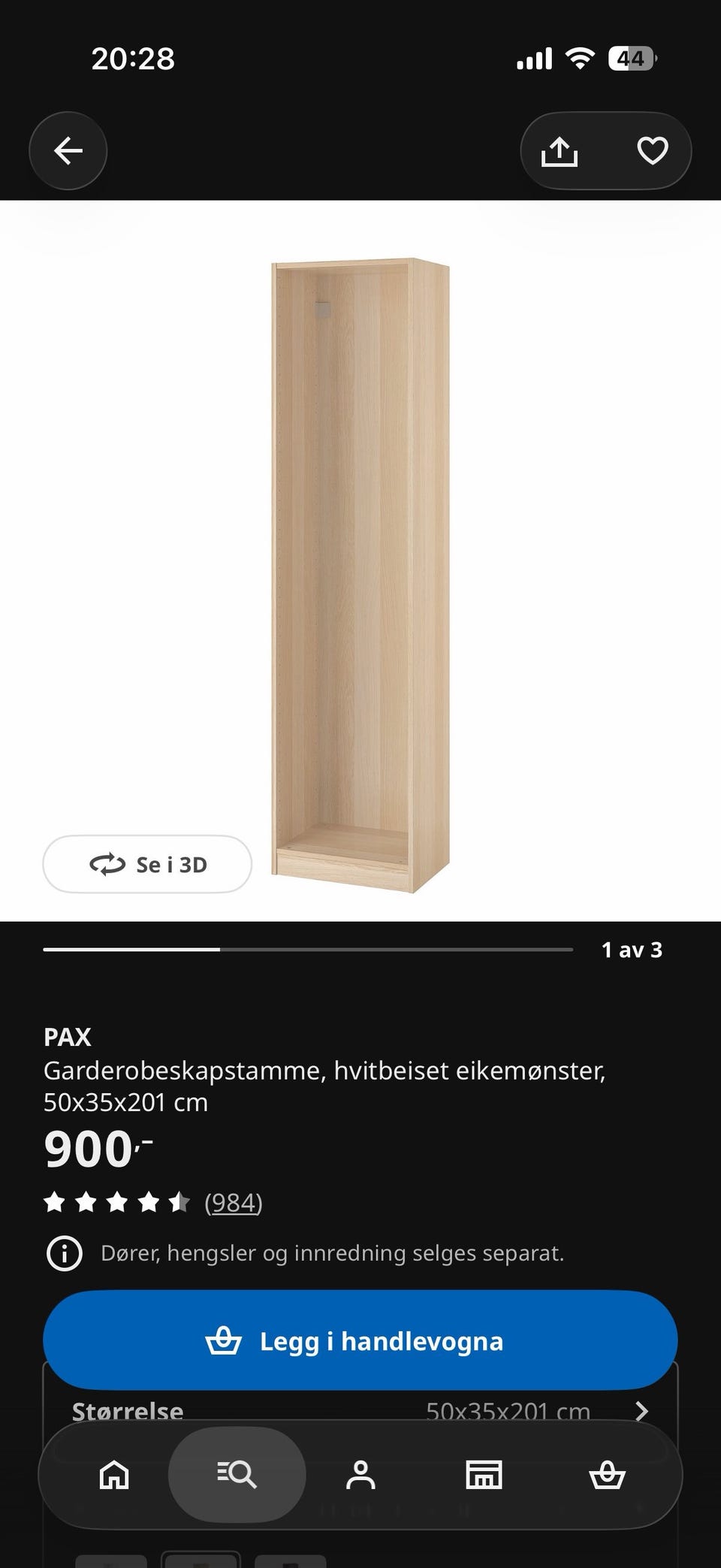Image resolution: width=721 pixels, height=1568 pixels.
Task: Open the store tab
Action: (484, 1475)
